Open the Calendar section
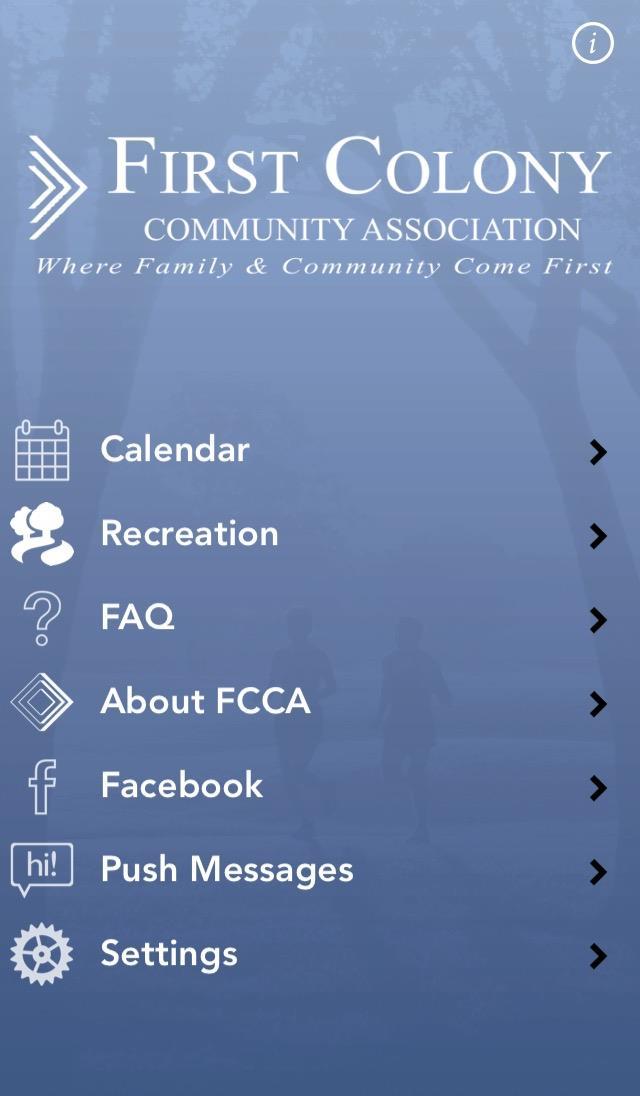640x1096 pixels. click(x=175, y=450)
